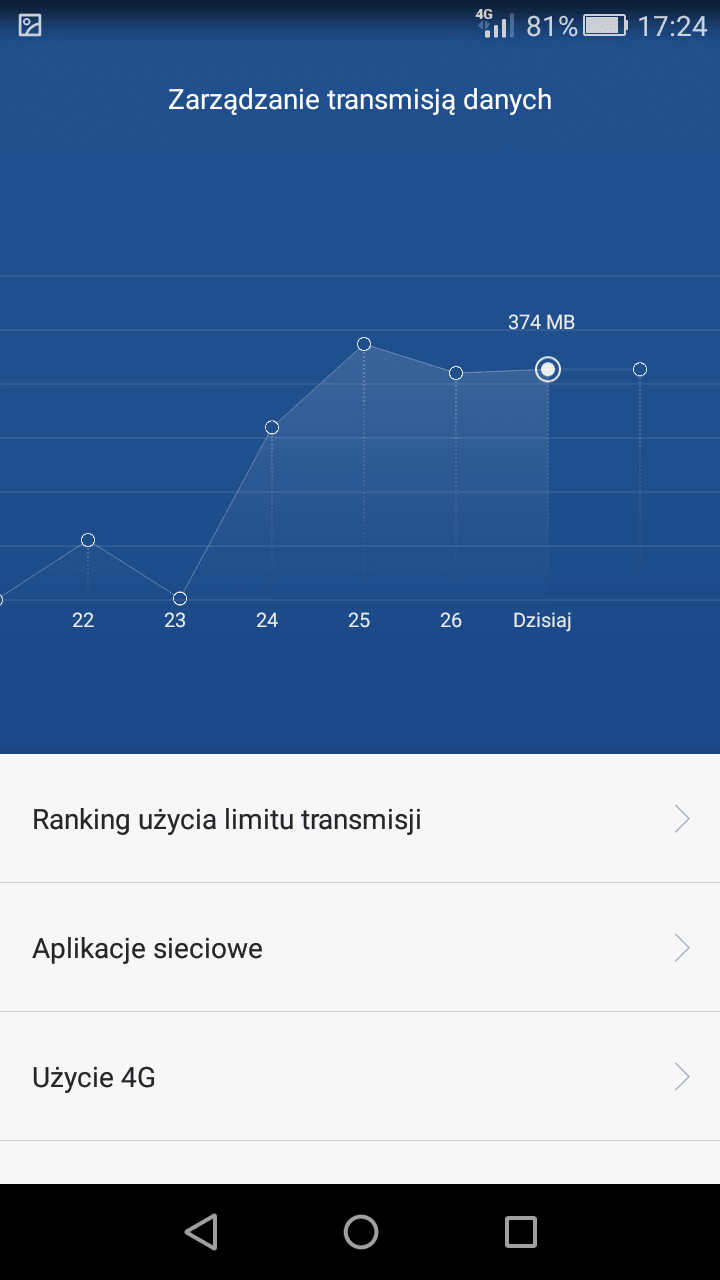Open Użycie 4G row
720x1280 pixels.
360,1077
